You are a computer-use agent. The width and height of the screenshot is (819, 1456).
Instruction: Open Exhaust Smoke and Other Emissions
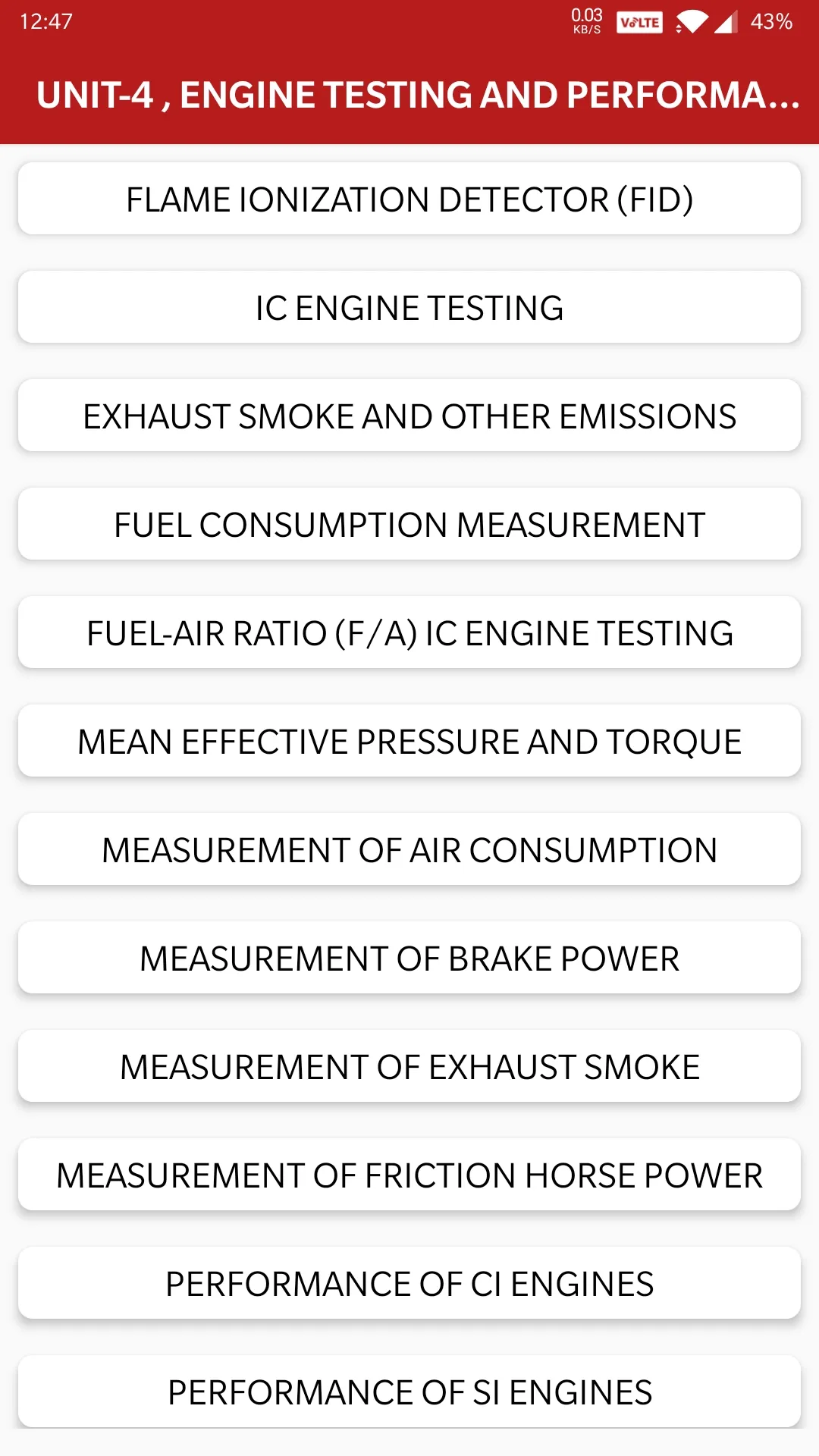[x=409, y=416]
